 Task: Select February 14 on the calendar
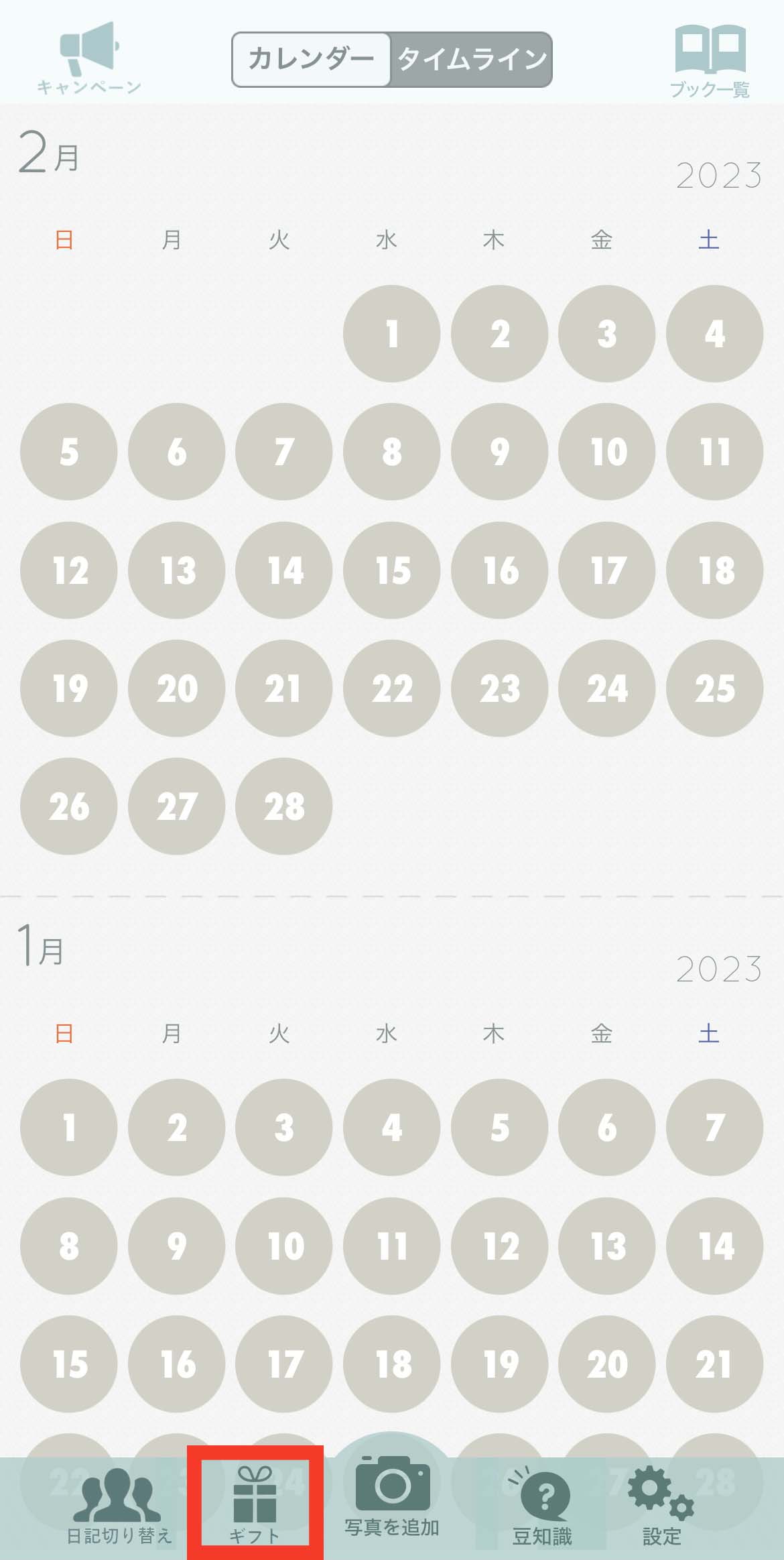284,571
